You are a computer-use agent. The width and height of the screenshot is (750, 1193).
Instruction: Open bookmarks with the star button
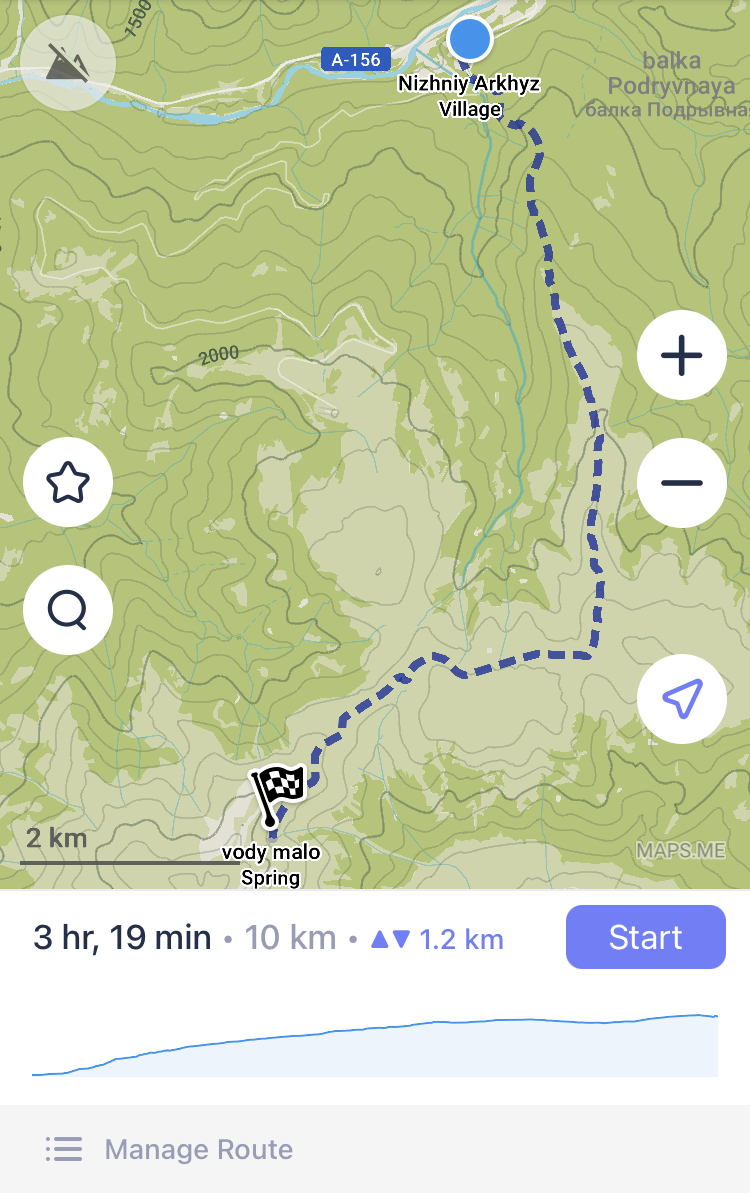click(x=68, y=483)
